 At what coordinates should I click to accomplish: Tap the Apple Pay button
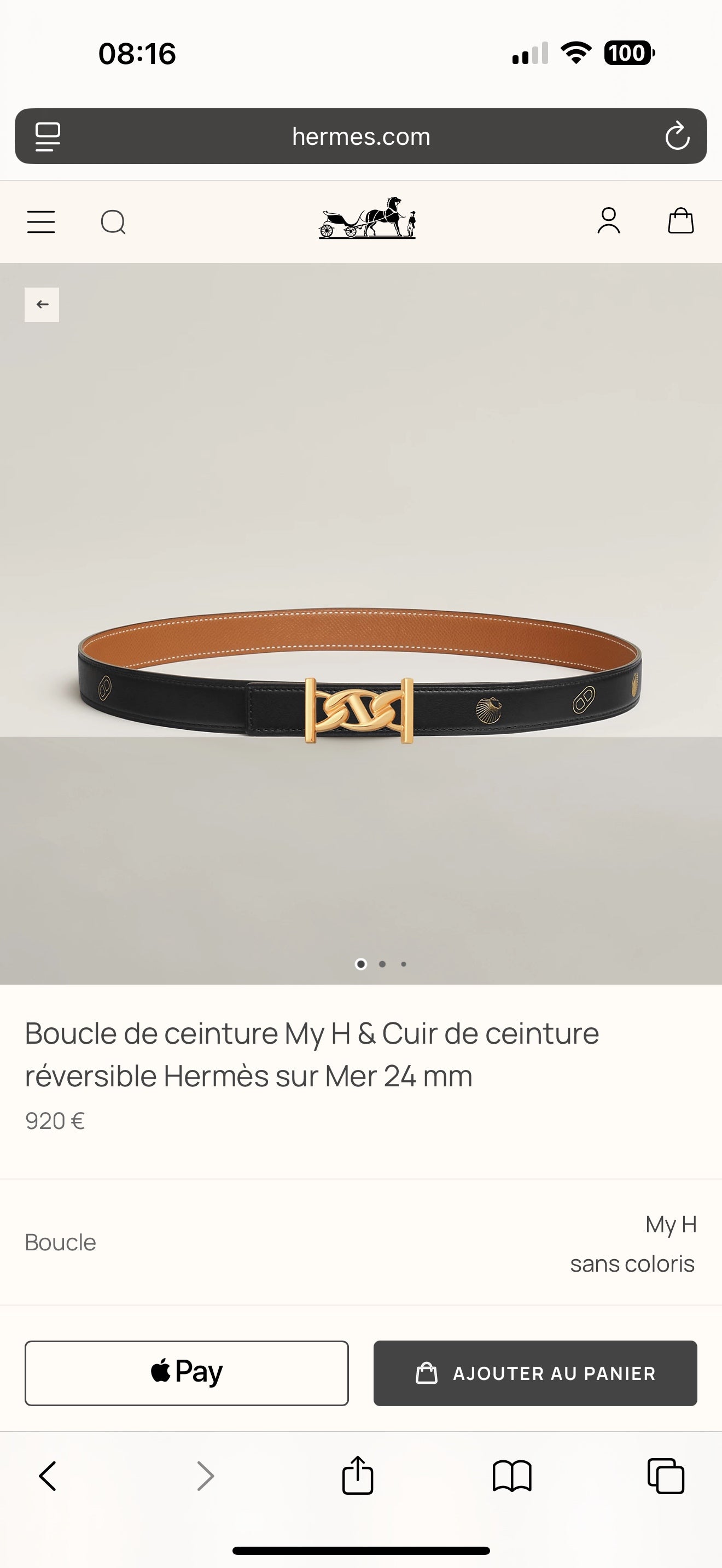click(187, 1374)
